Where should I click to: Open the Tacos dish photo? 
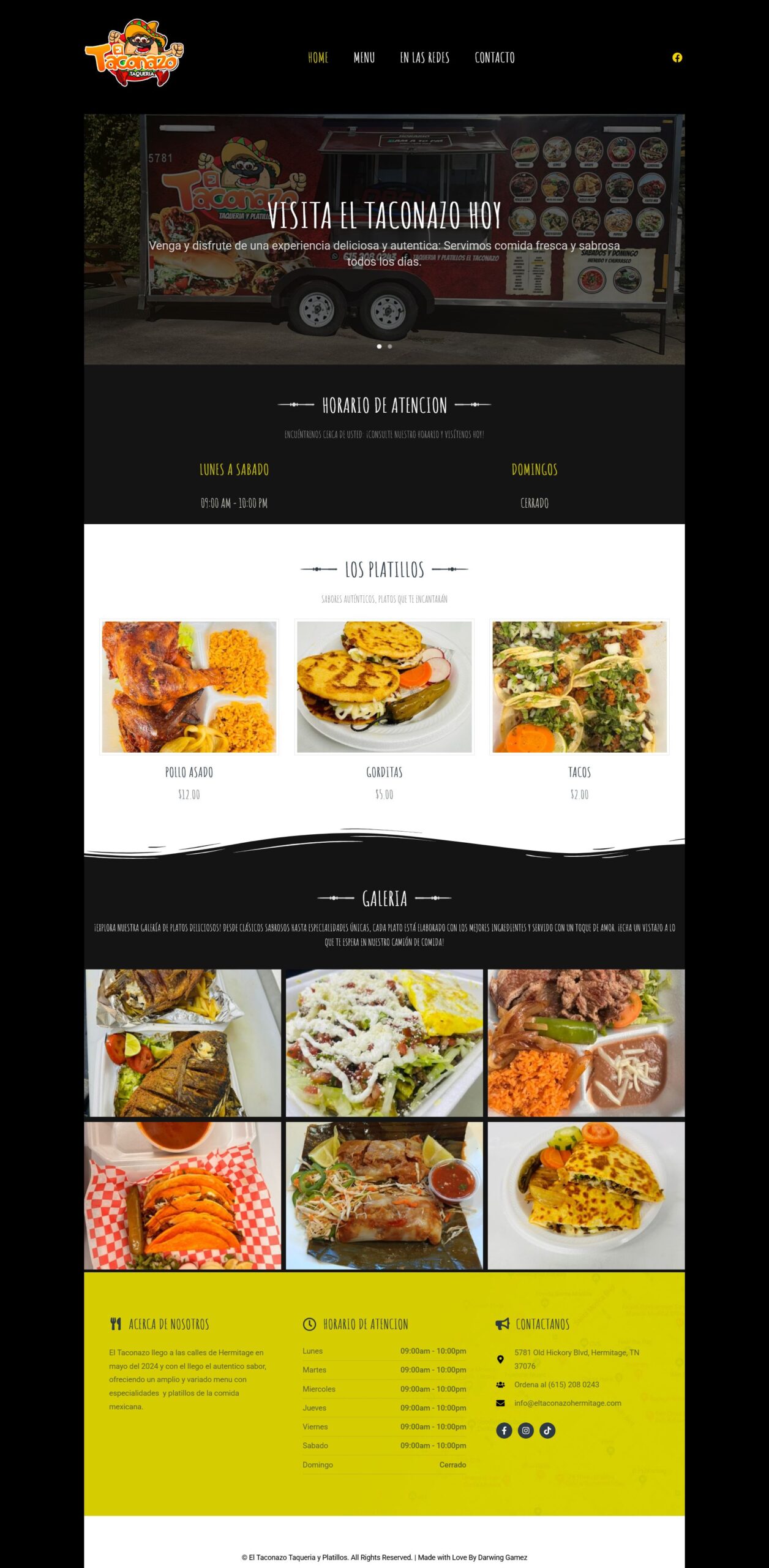click(x=579, y=687)
